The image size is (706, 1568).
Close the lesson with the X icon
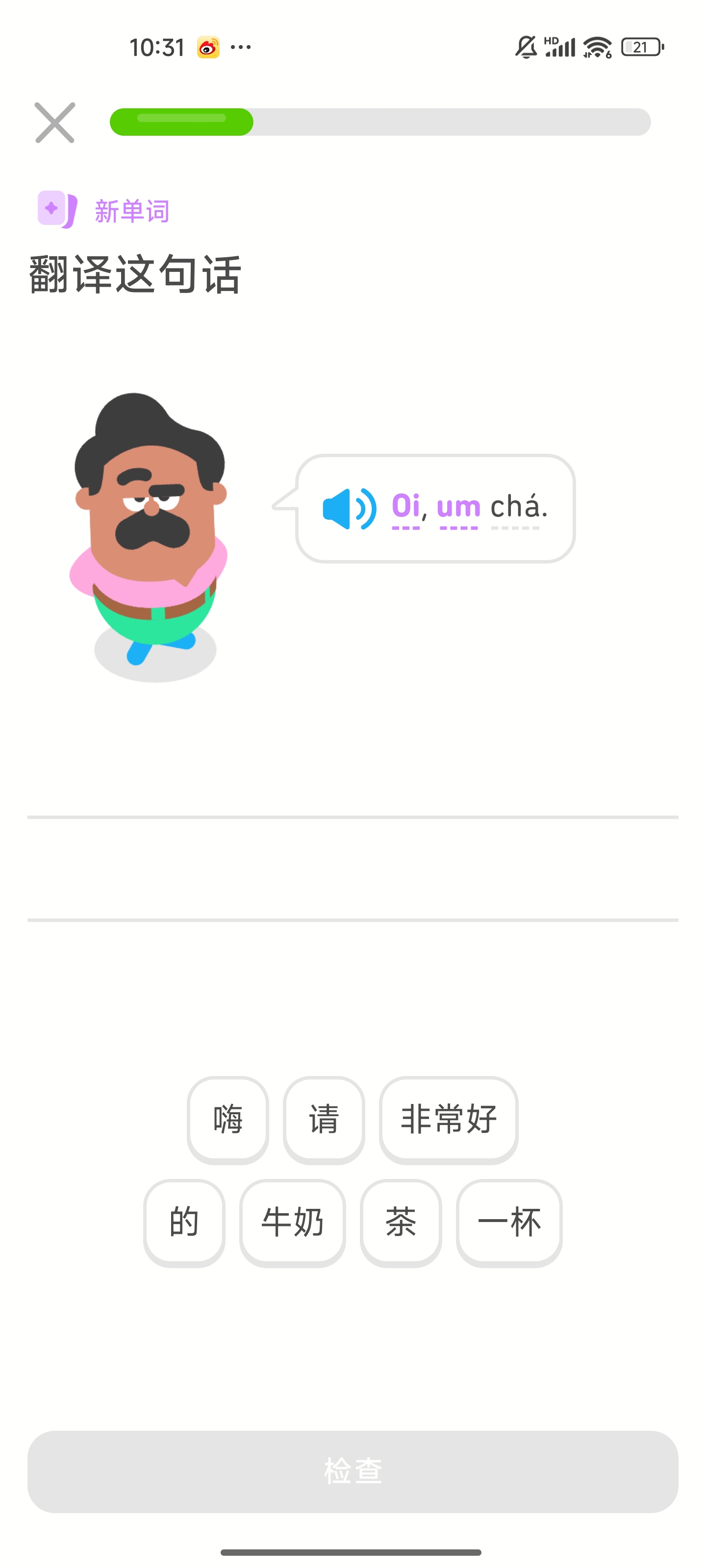coord(55,122)
